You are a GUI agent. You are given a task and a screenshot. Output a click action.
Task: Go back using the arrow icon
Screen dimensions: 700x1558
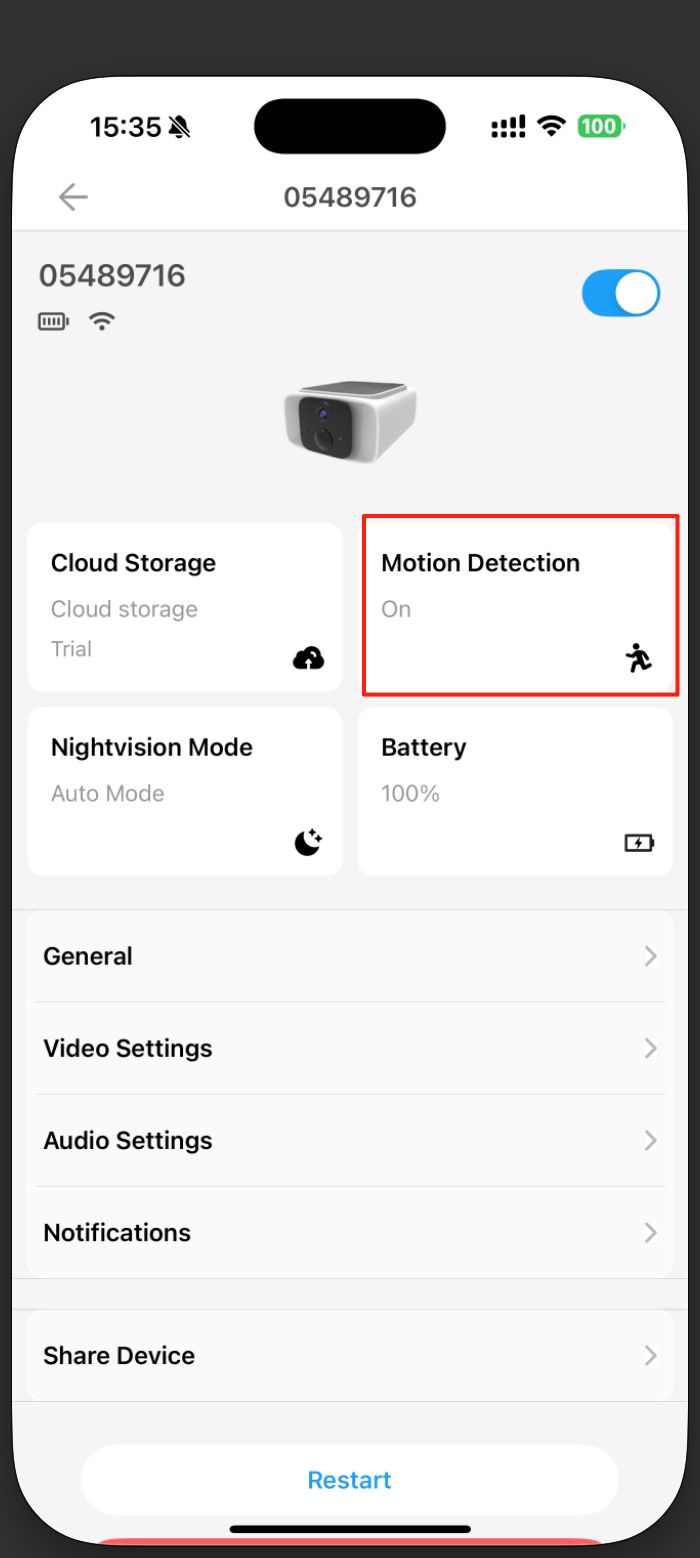click(73, 197)
